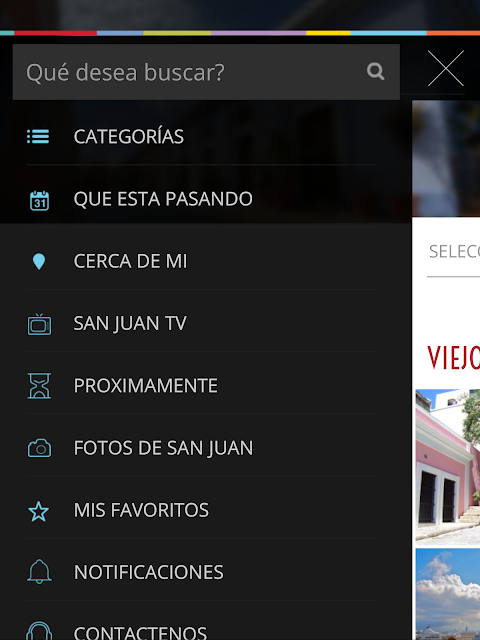Open the Categorías menu item

pos(200,136)
